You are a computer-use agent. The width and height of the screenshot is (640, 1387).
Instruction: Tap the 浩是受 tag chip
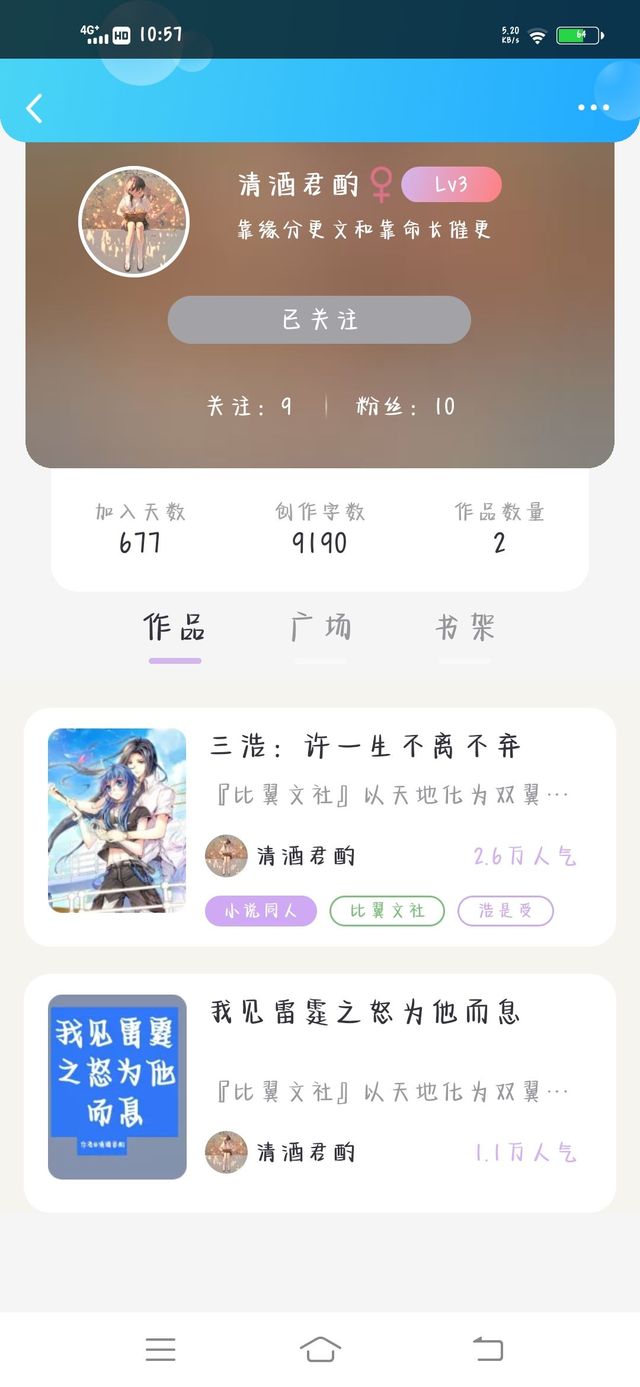pyautogui.click(x=506, y=911)
